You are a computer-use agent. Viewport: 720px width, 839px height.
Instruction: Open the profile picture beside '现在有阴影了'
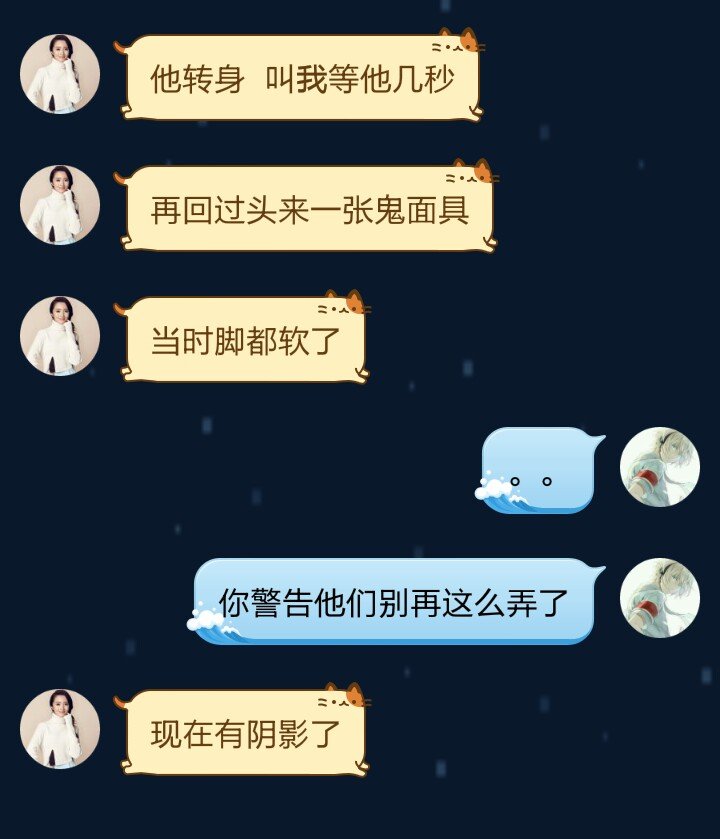coord(60,729)
